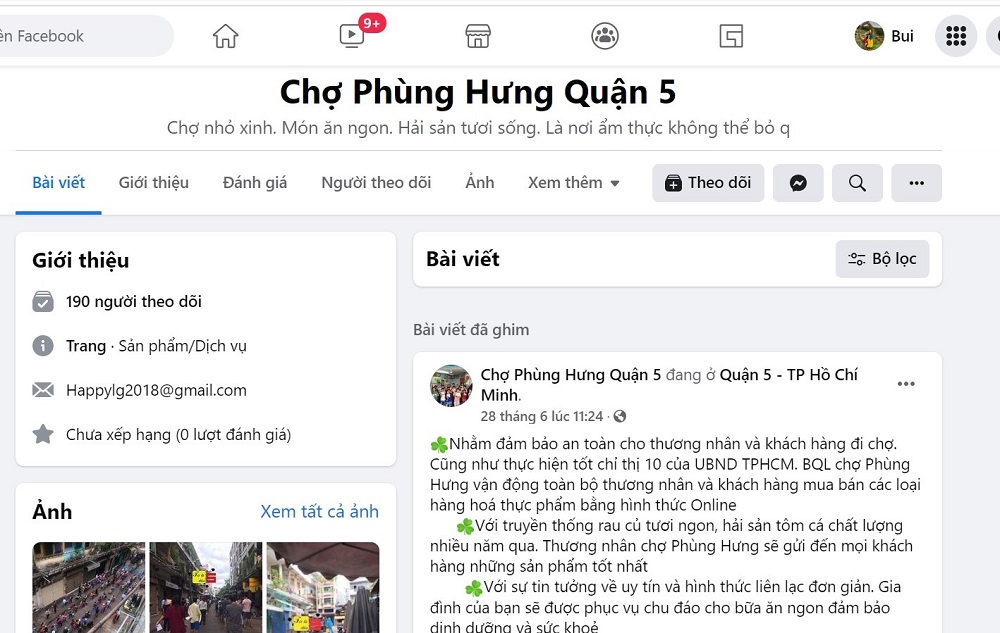This screenshot has height=633, width=1000.
Task: Open the Bui profile shortcut
Action: [885, 36]
